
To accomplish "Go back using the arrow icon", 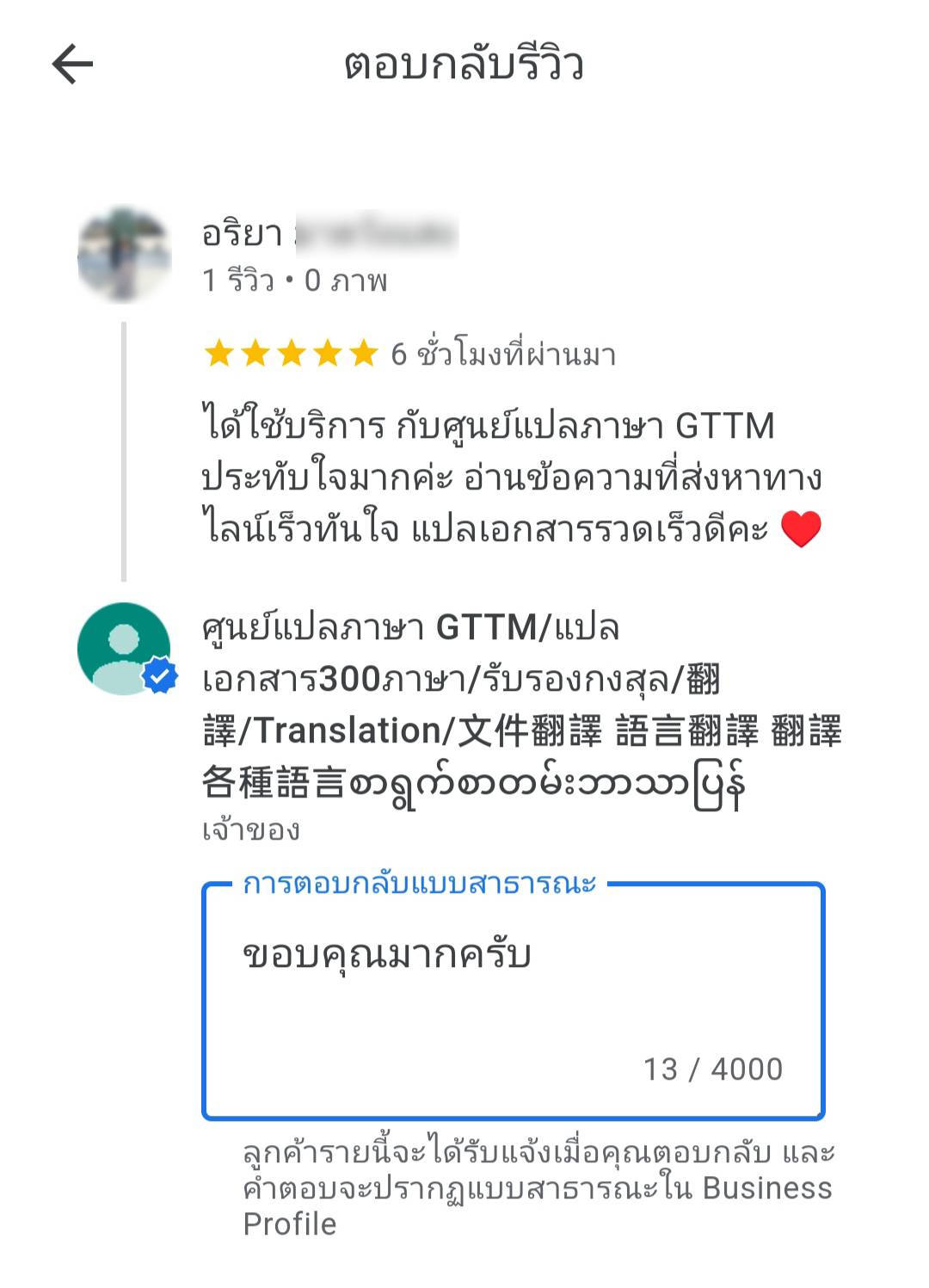I will [72, 65].
